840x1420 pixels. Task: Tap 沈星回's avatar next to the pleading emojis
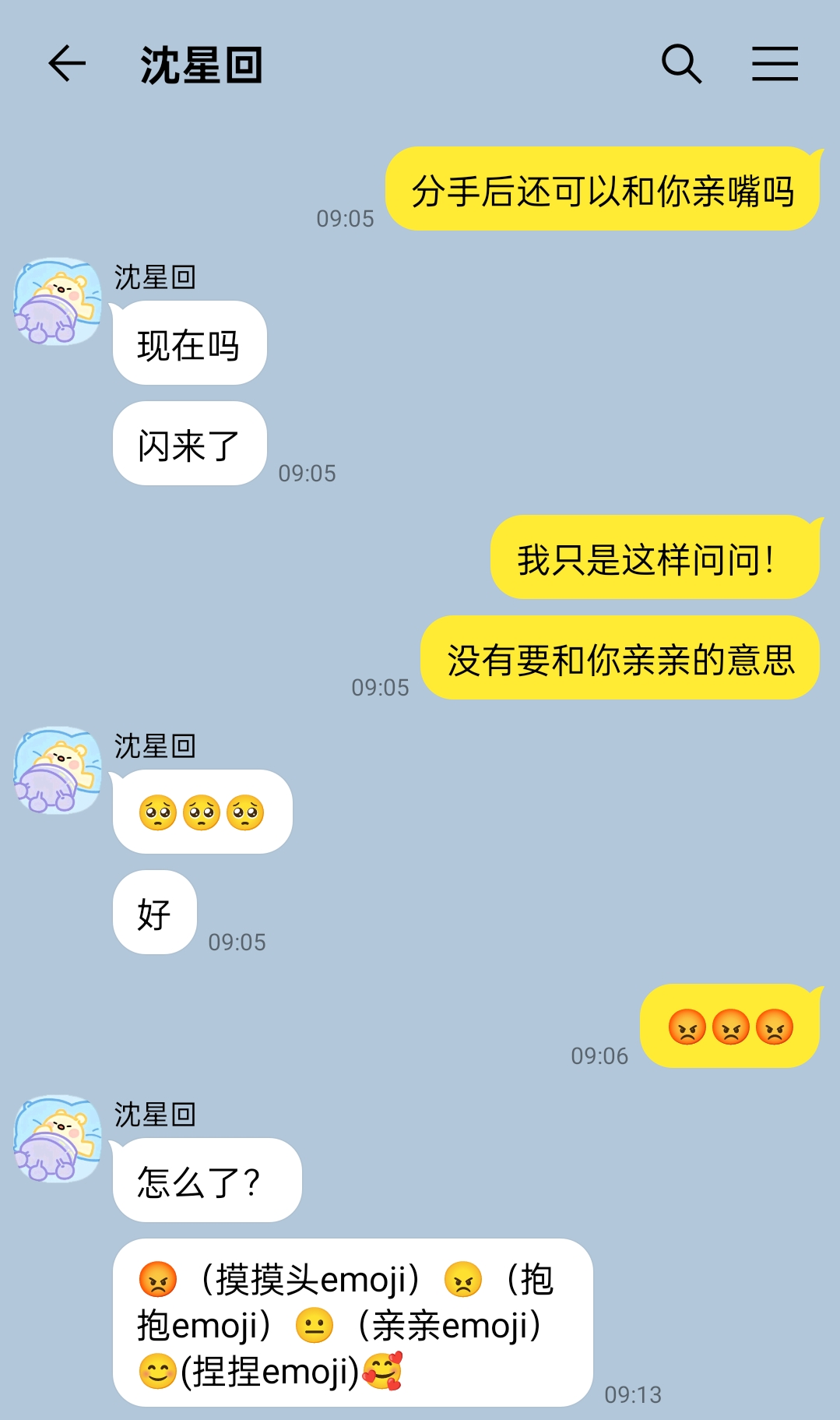(x=58, y=771)
